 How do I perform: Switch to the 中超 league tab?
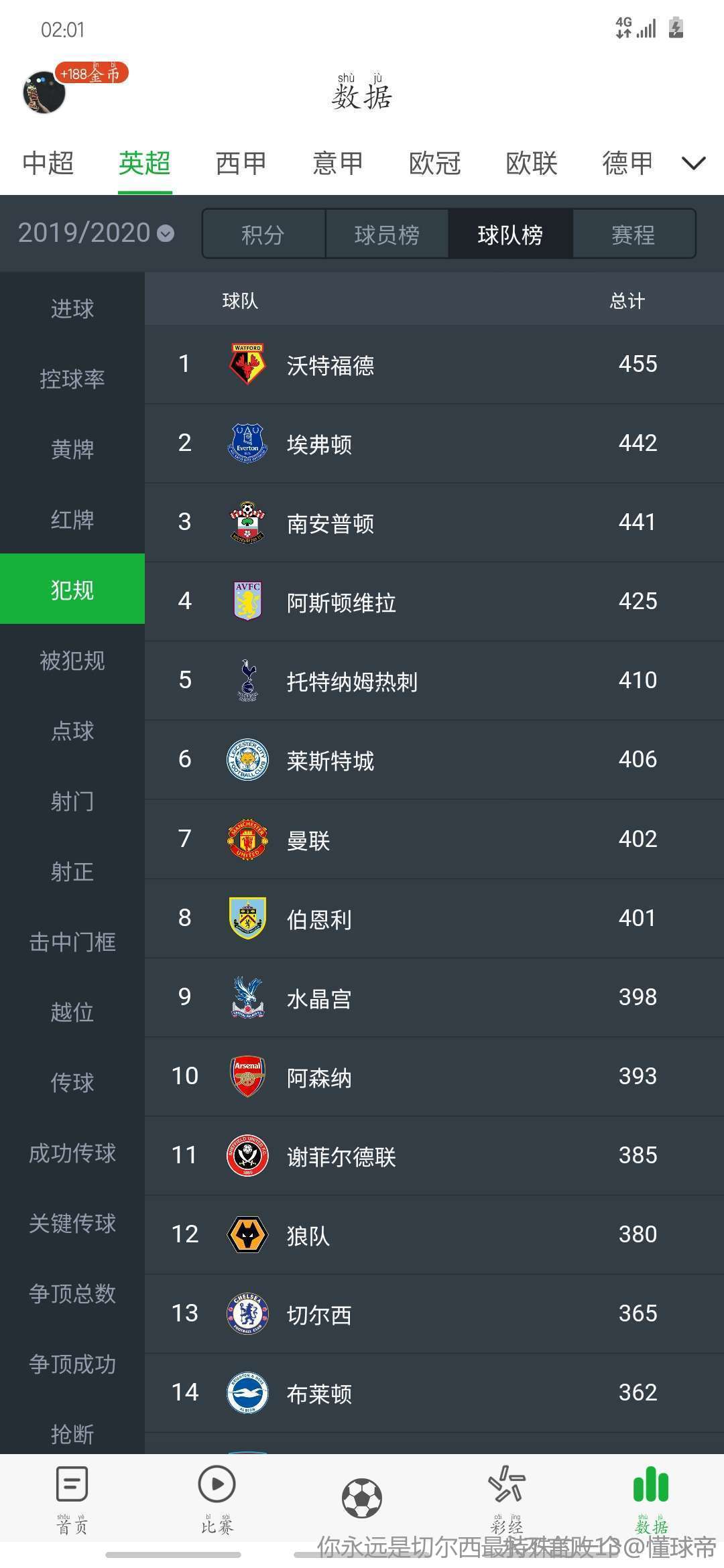click(x=48, y=164)
